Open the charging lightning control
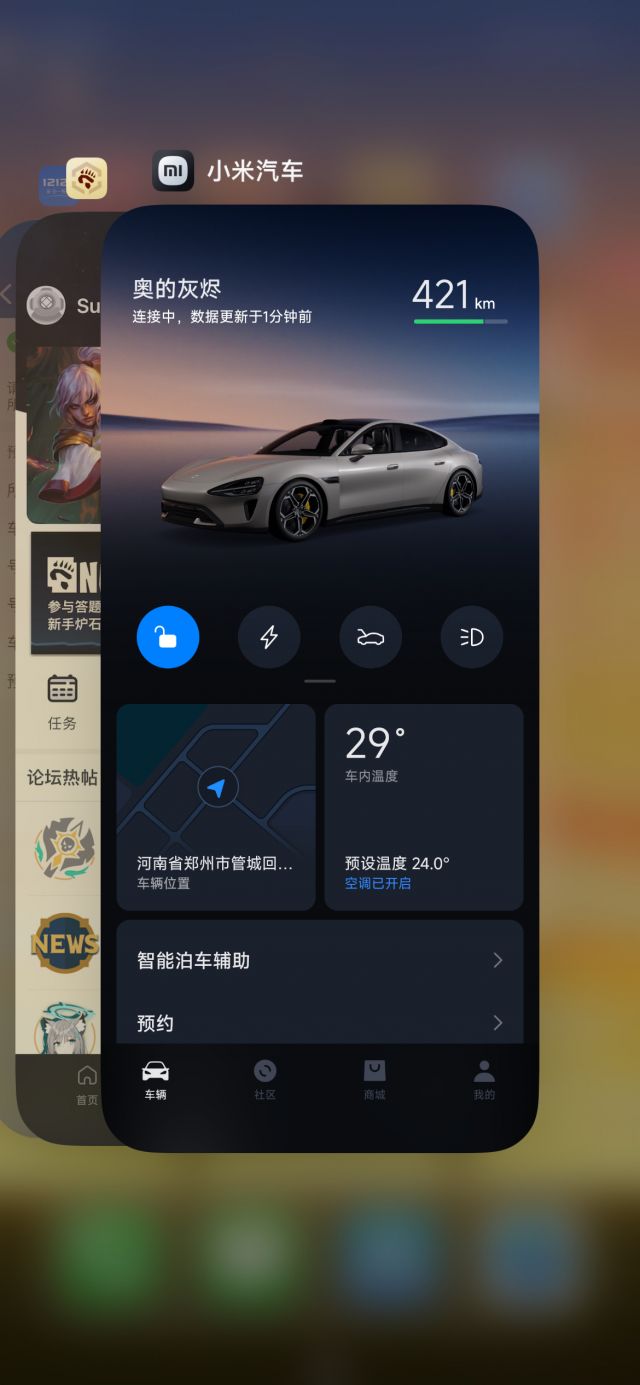 click(x=269, y=637)
